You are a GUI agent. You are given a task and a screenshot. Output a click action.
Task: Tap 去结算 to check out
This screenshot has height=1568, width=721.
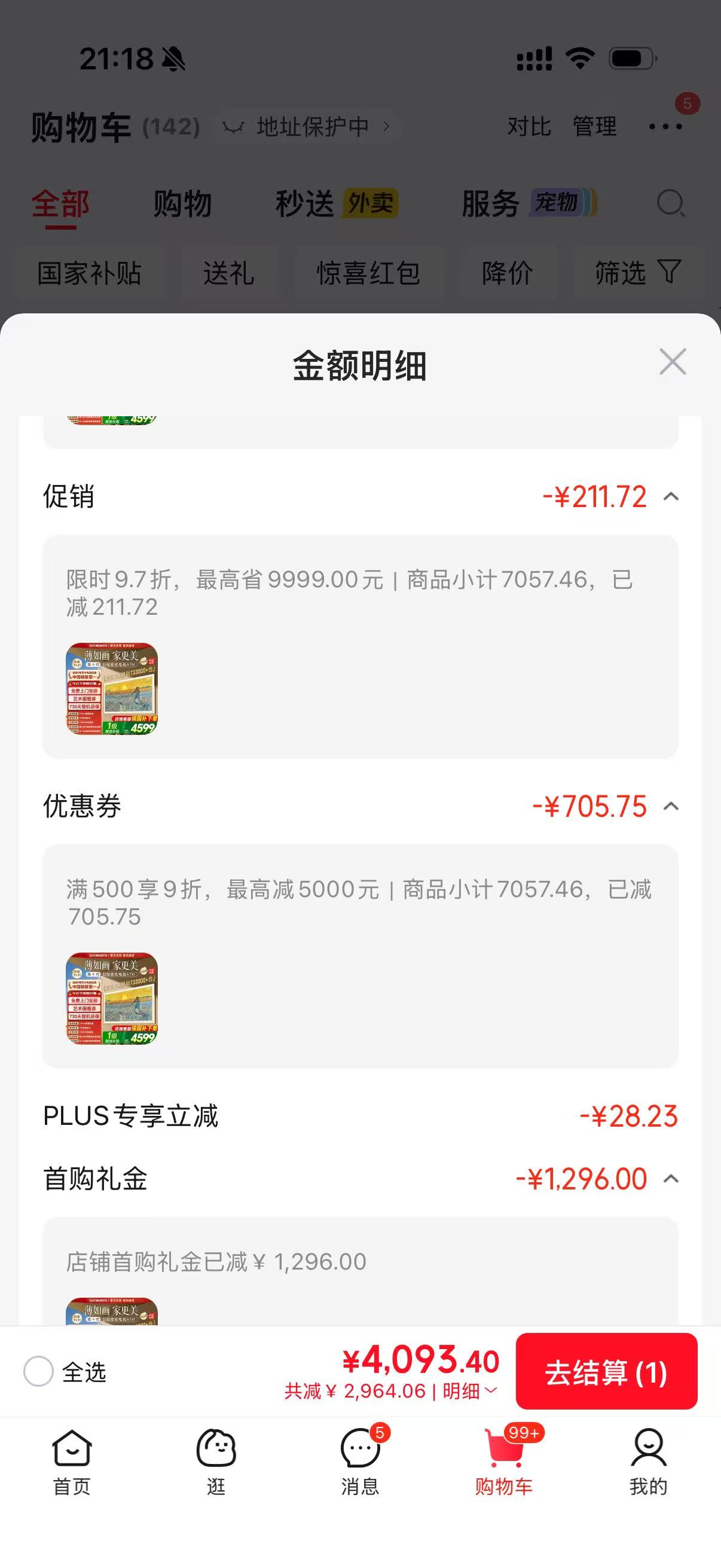(x=606, y=1372)
